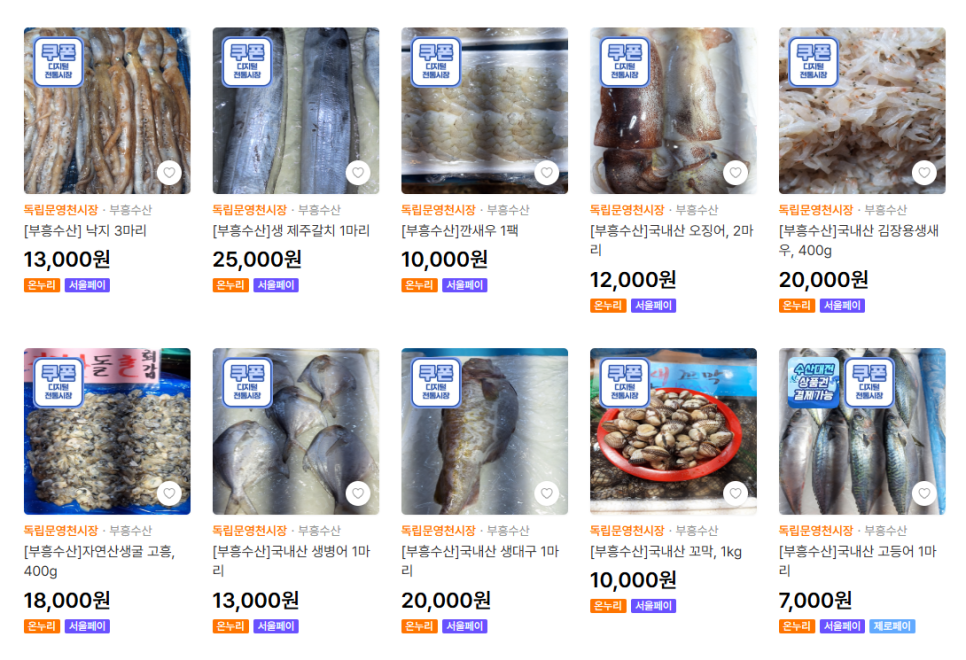966x660 pixels.
Task: Like the 낙지 3마리 product
Action: [169, 173]
